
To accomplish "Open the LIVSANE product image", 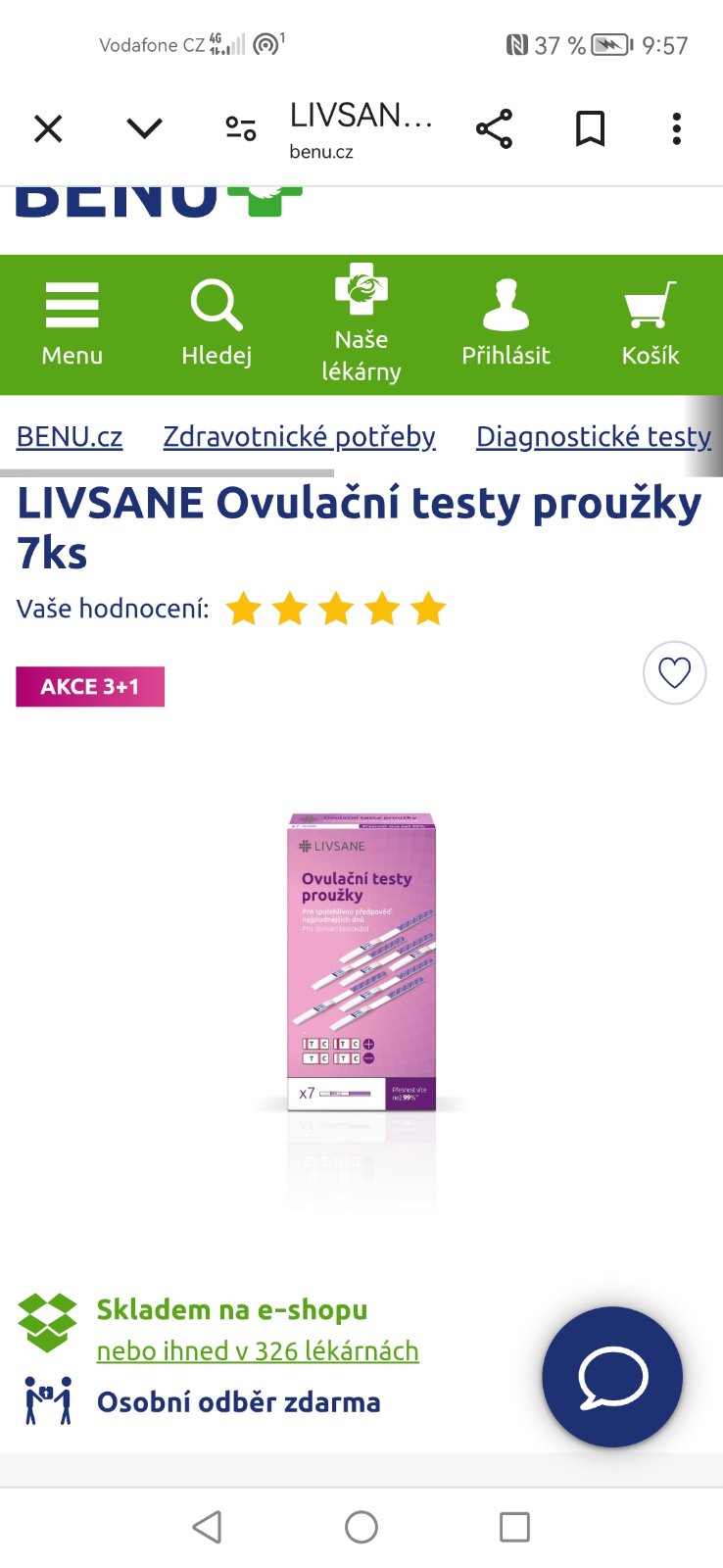I will pyautogui.click(x=361, y=962).
